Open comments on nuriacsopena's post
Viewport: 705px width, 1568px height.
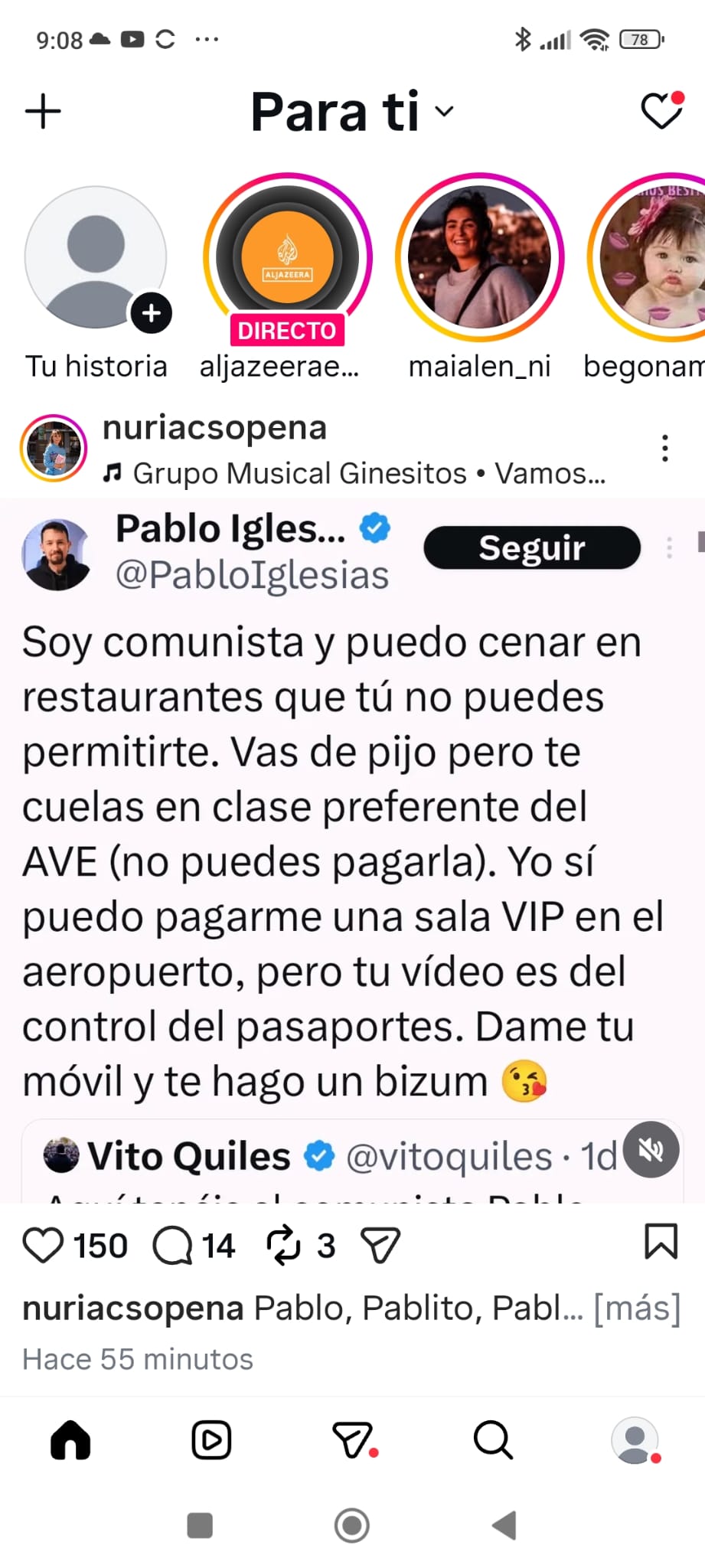[173, 1246]
